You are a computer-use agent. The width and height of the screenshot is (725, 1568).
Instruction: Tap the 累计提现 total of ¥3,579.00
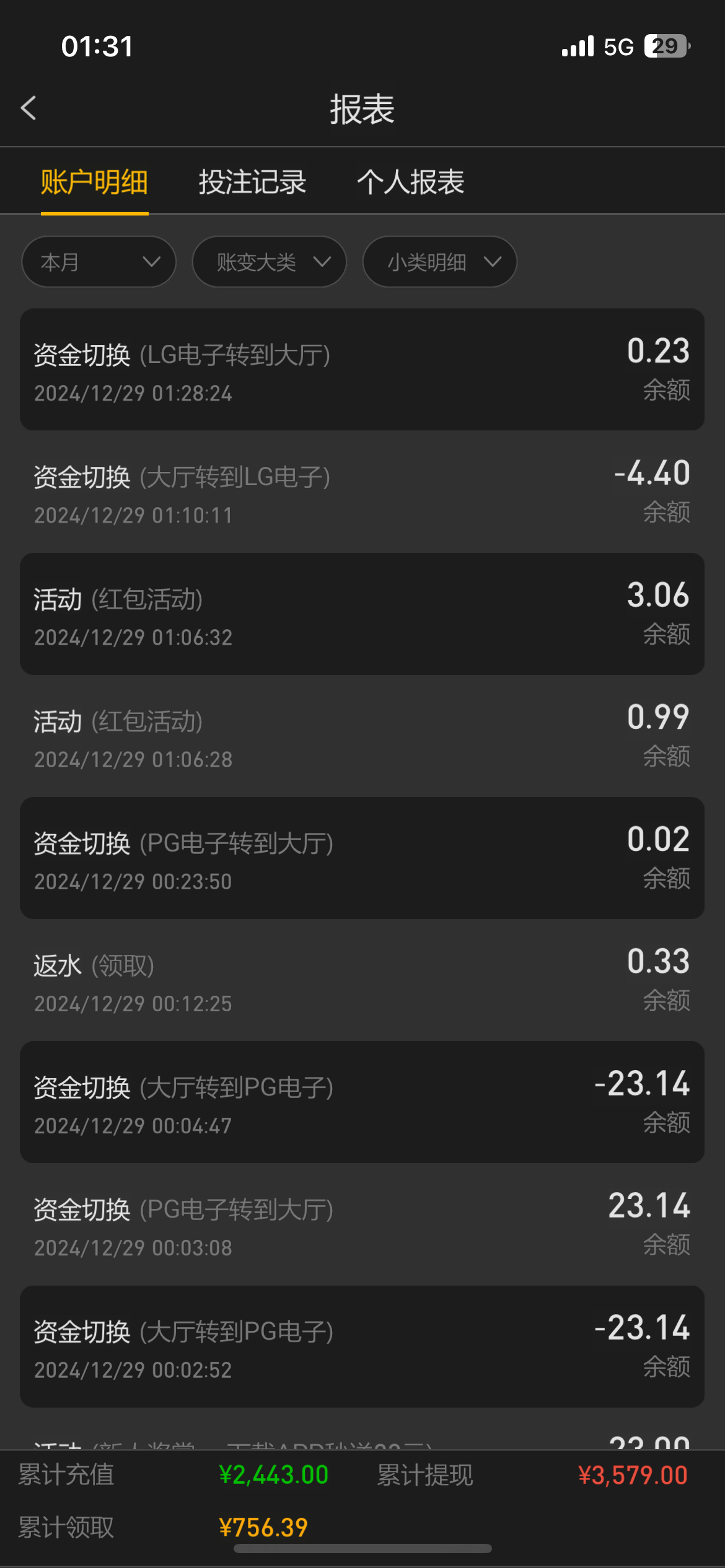631,1475
